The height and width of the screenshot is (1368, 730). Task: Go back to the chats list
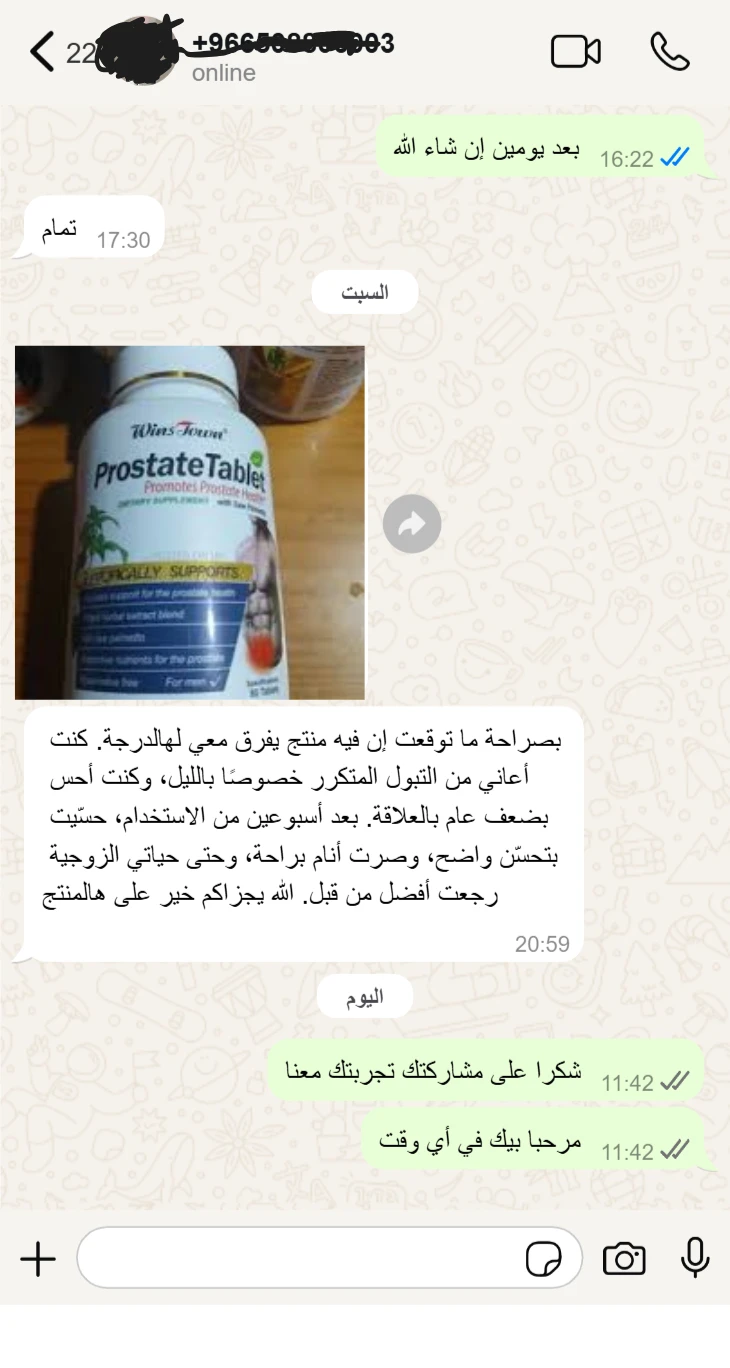(x=42, y=52)
